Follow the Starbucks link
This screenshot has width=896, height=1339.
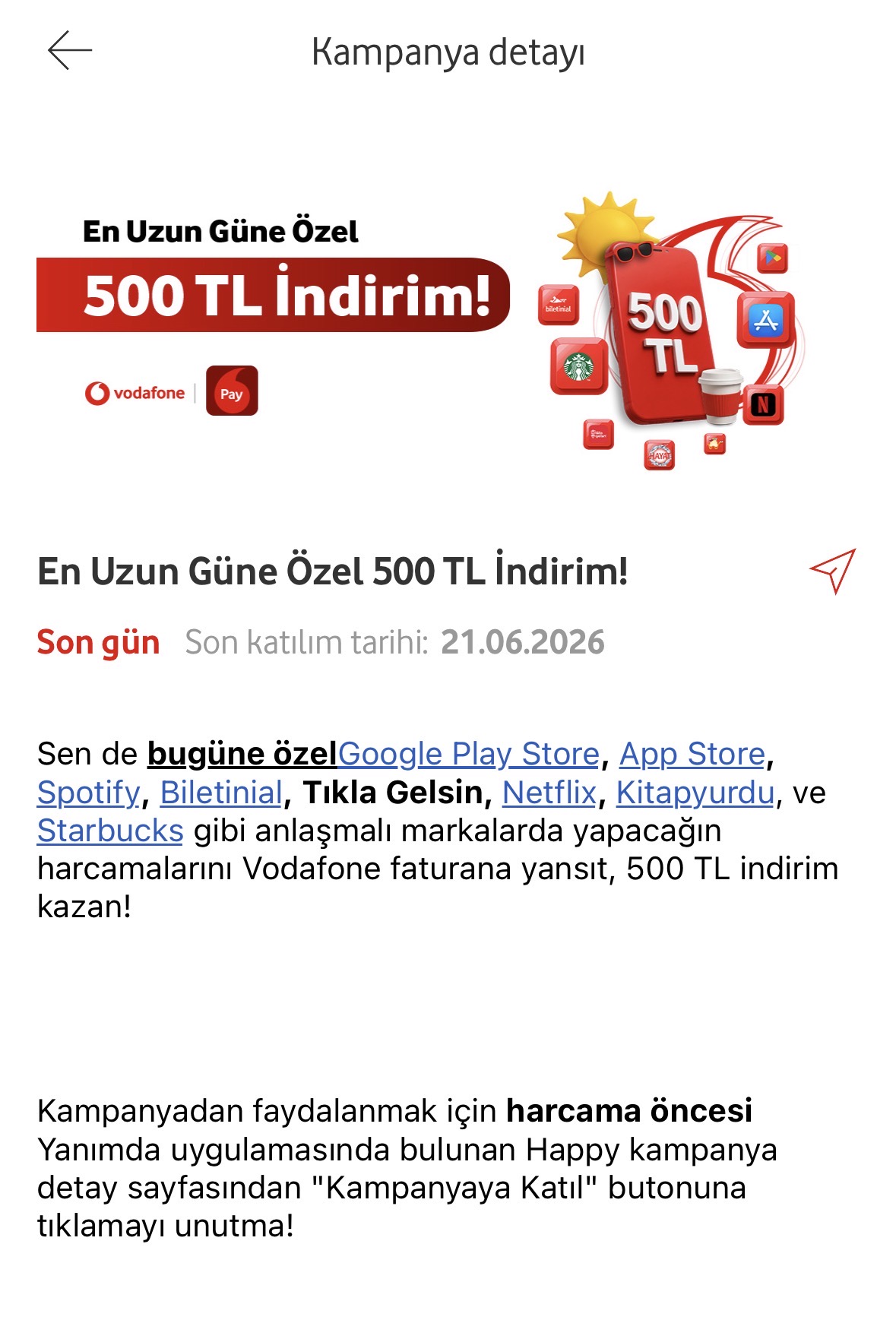[110, 831]
